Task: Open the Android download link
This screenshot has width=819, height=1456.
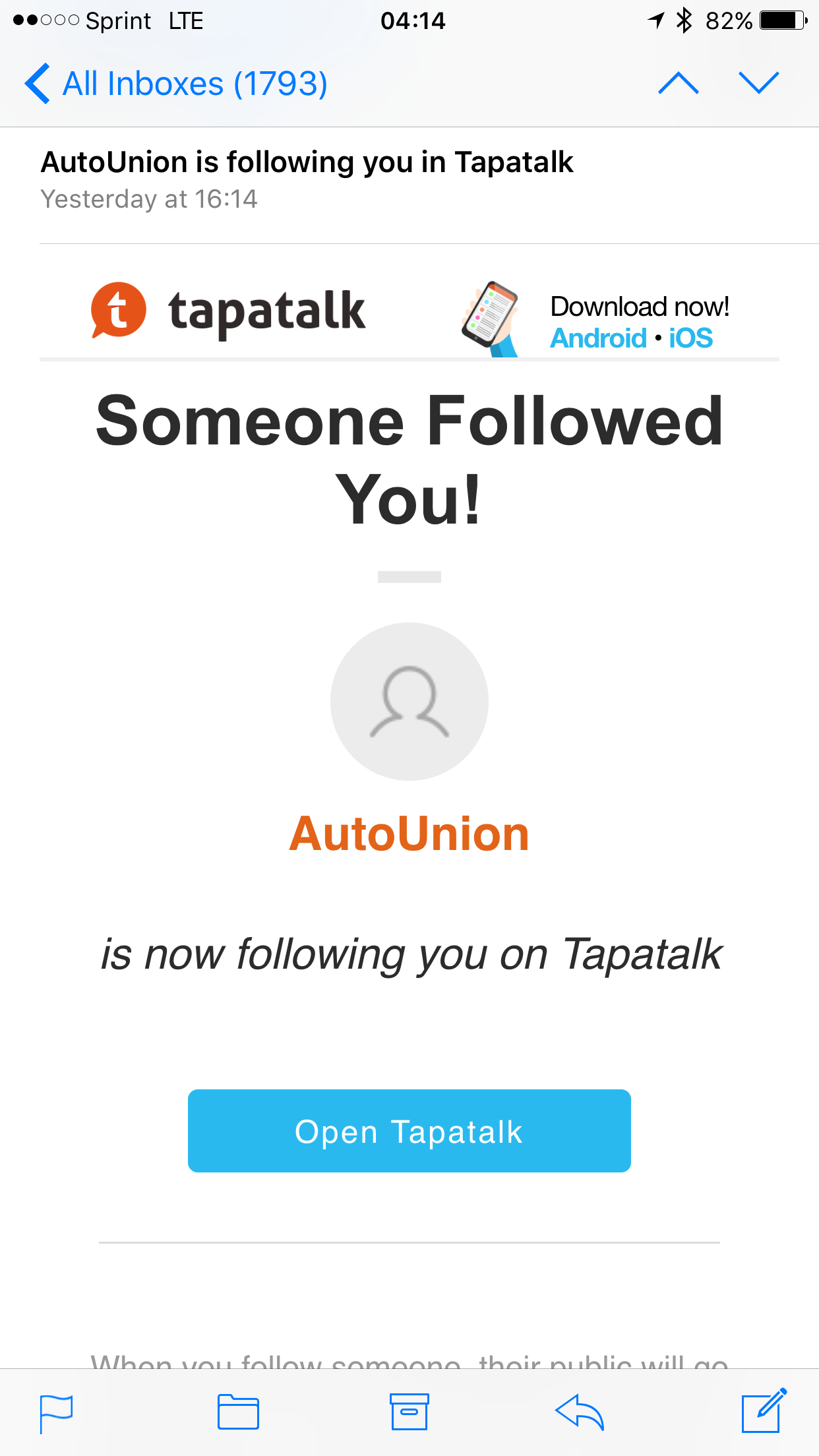Action: [598, 338]
